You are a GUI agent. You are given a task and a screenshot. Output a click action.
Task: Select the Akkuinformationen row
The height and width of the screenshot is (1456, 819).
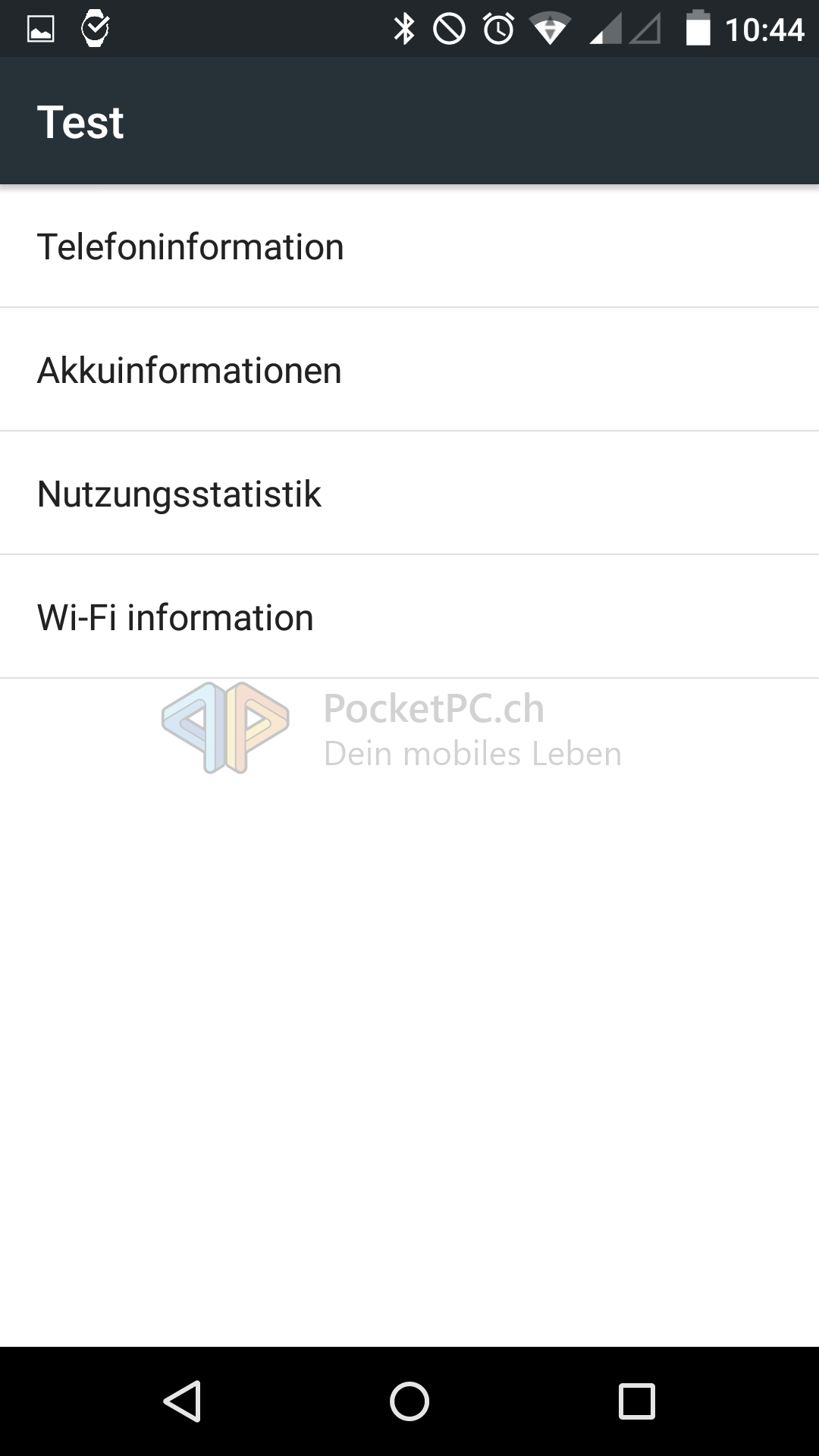tap(409, 370)
